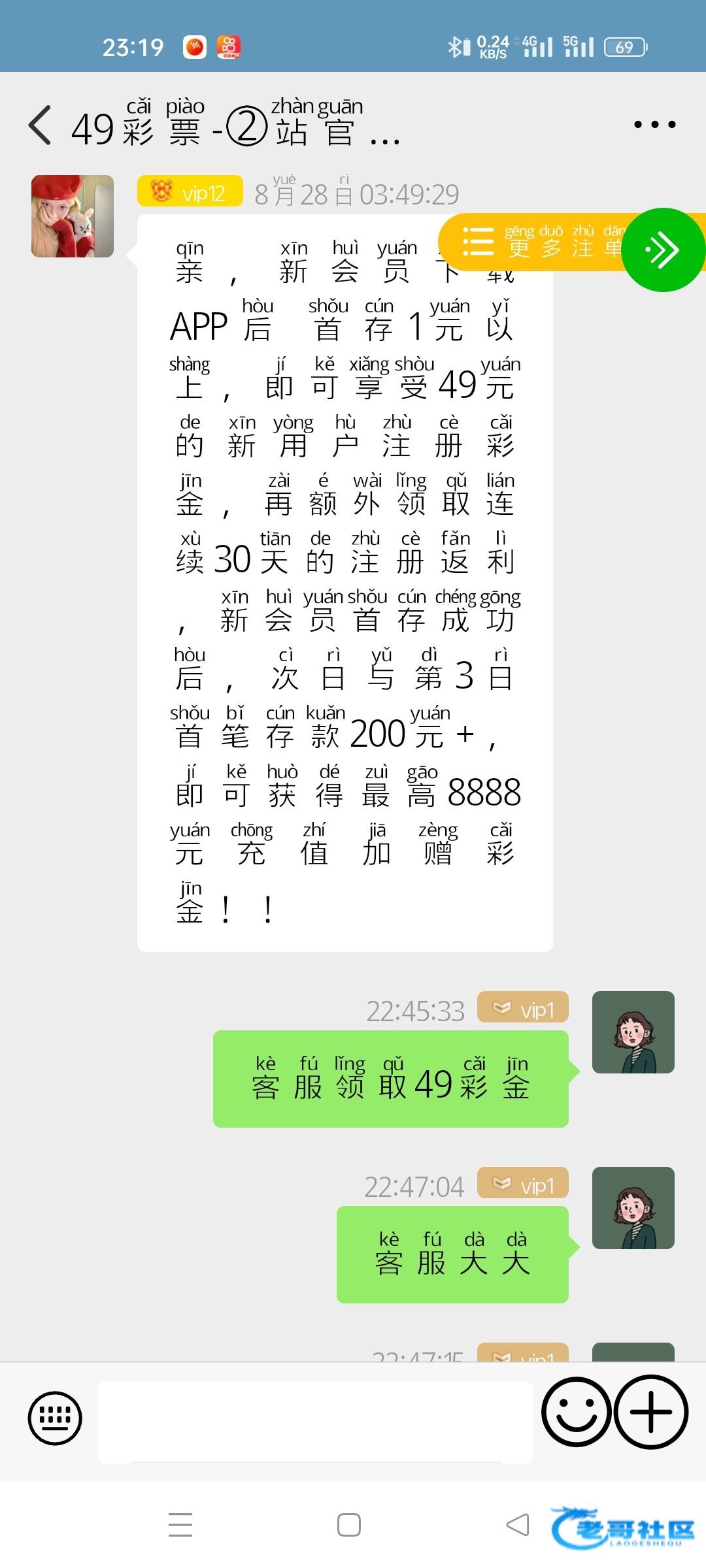Go to the system home screen
Screen dimensions: 706x1568
(349, 1525)
